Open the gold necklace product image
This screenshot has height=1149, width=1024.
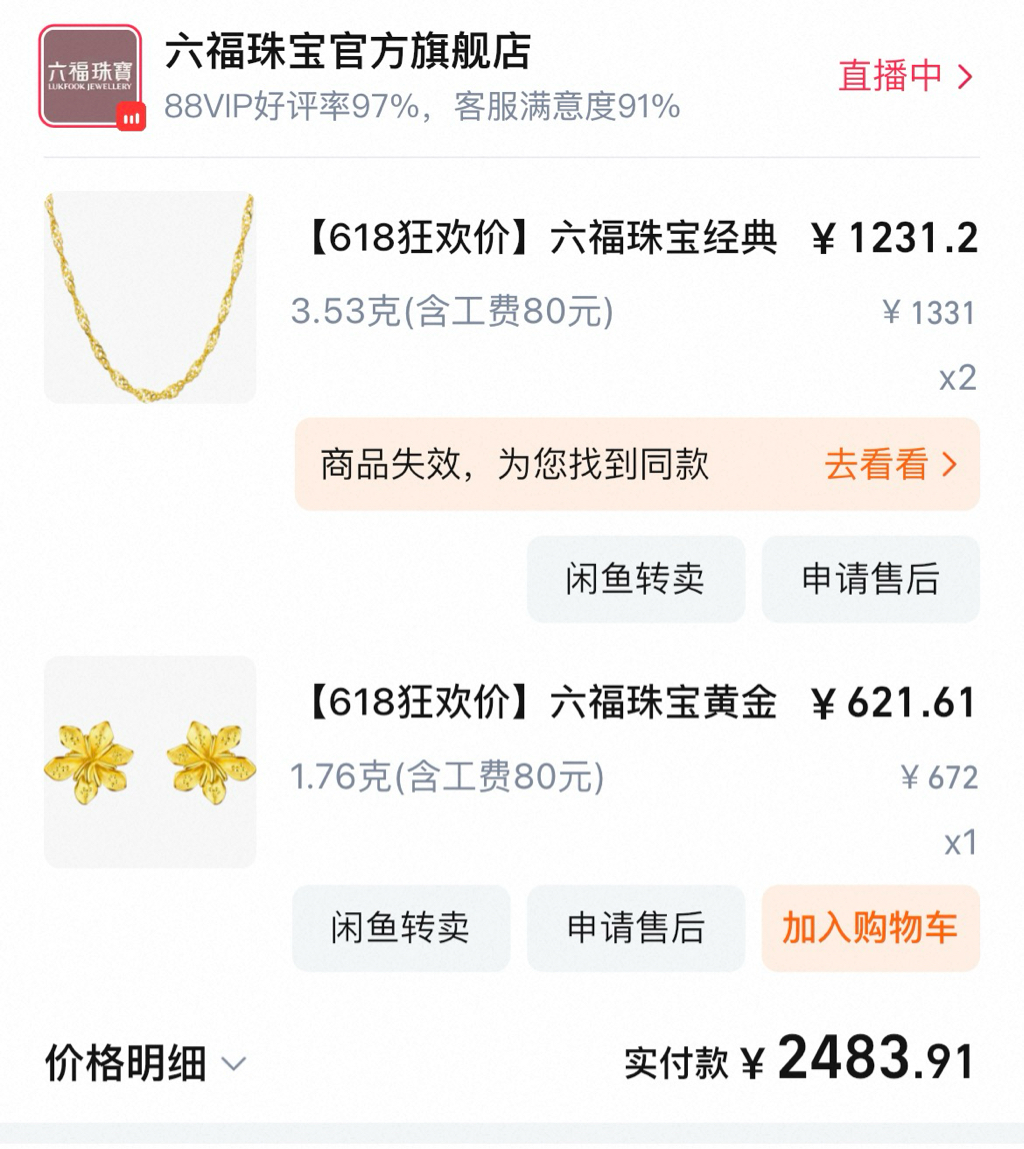coord(150,297)
